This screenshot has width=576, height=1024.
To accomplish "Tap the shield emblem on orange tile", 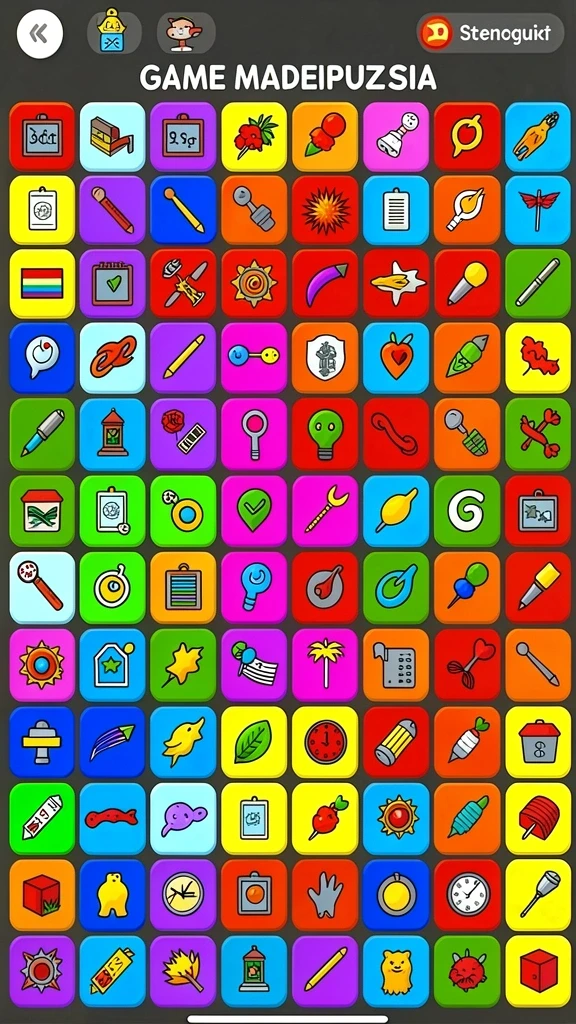I will click(x=325, y=357).
